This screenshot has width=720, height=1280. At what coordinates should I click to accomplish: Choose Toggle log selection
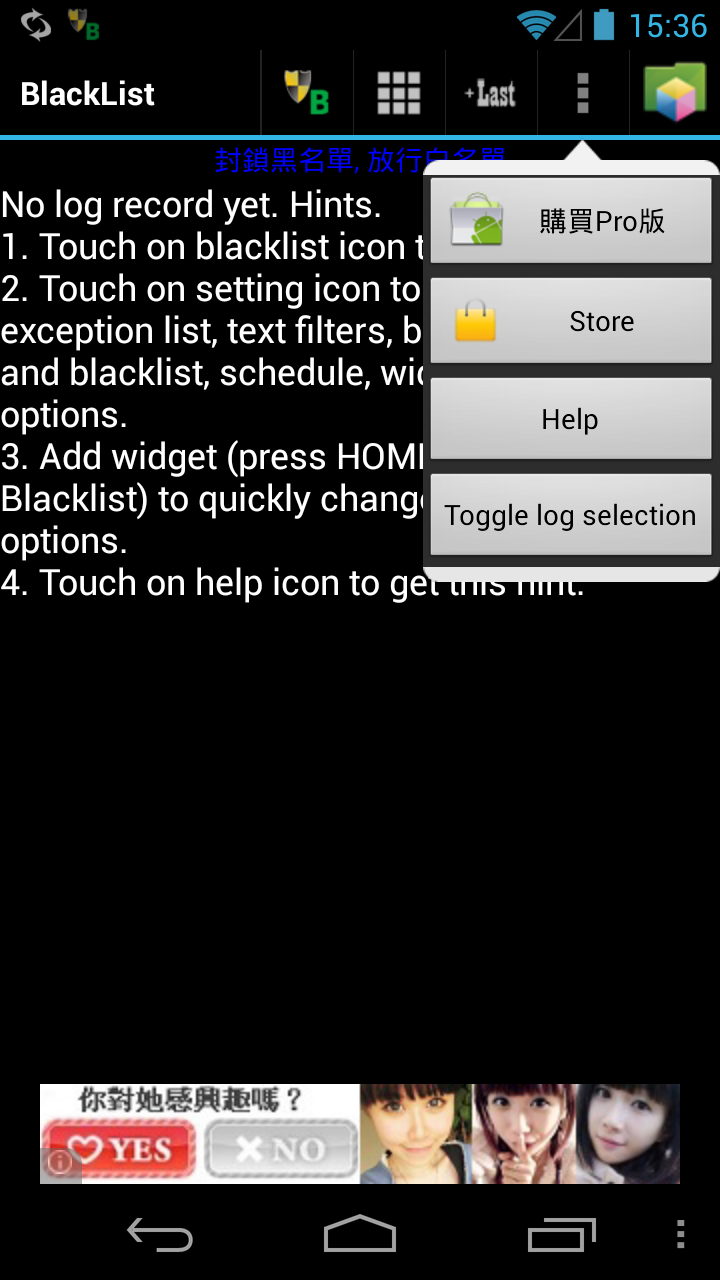coord(571,515)
